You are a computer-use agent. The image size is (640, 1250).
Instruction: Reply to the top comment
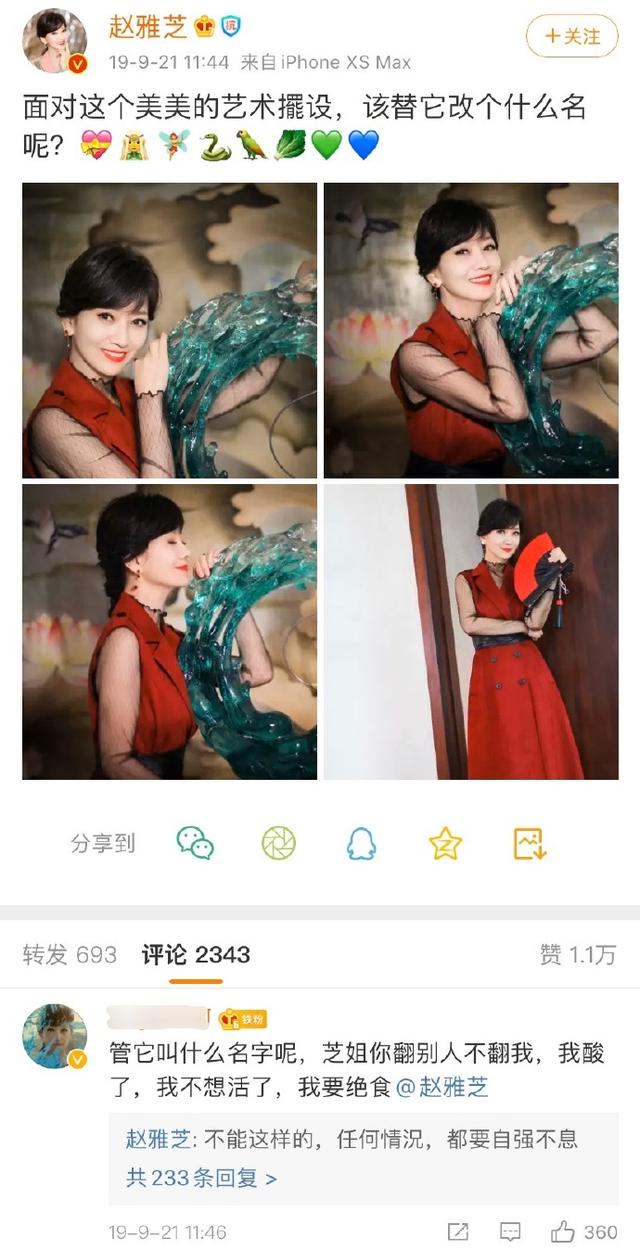(510, 1232)
